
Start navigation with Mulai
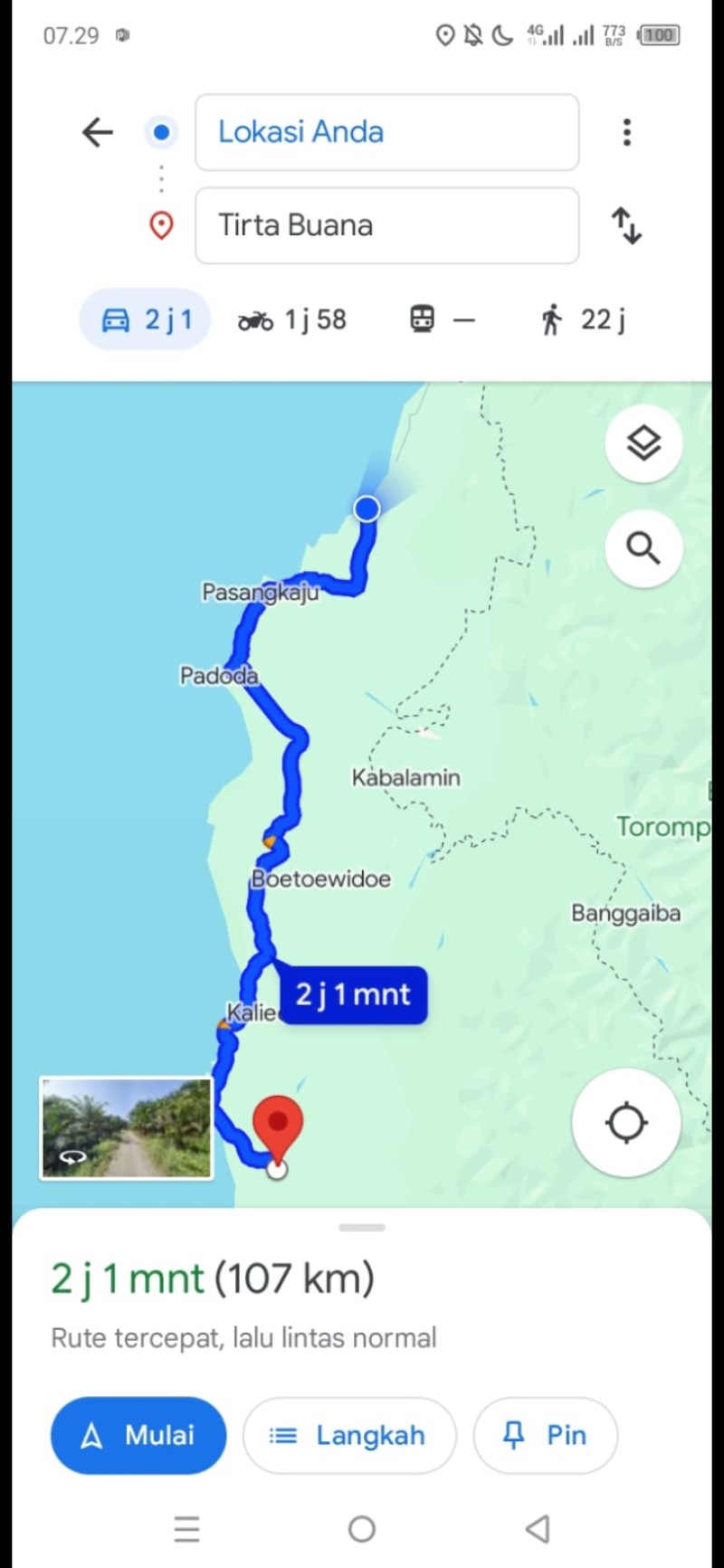point(138,1435)
